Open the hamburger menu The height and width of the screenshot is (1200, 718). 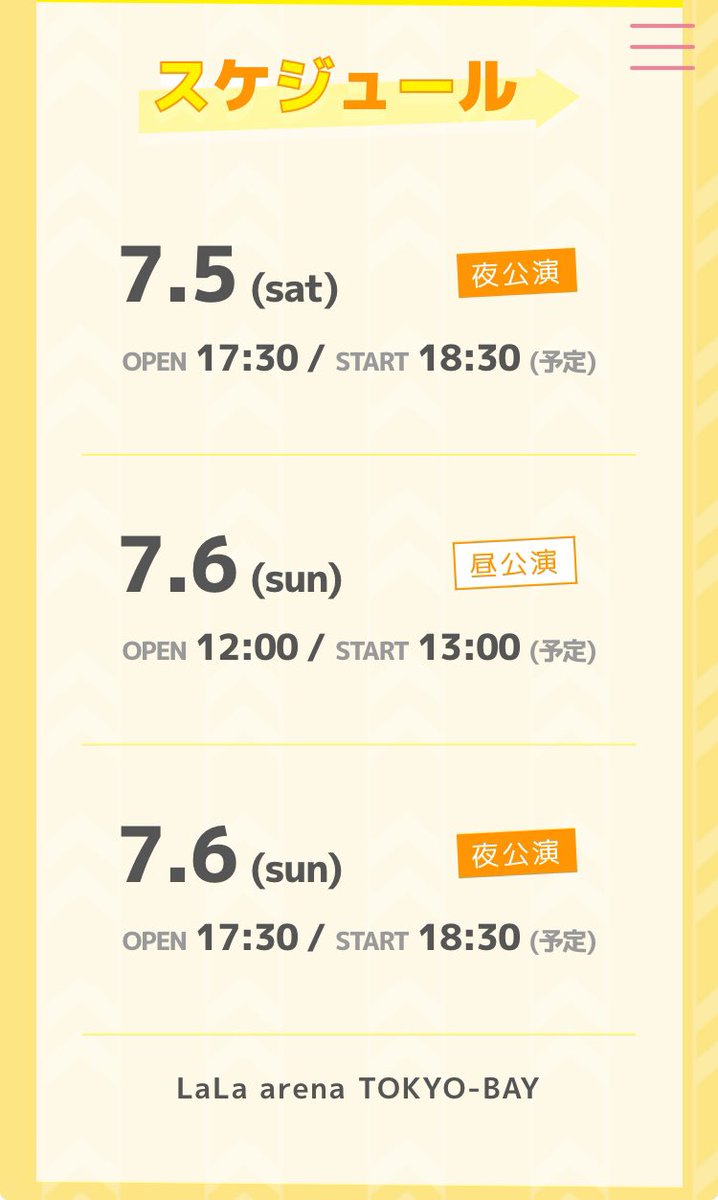click(x=662, y=47)
